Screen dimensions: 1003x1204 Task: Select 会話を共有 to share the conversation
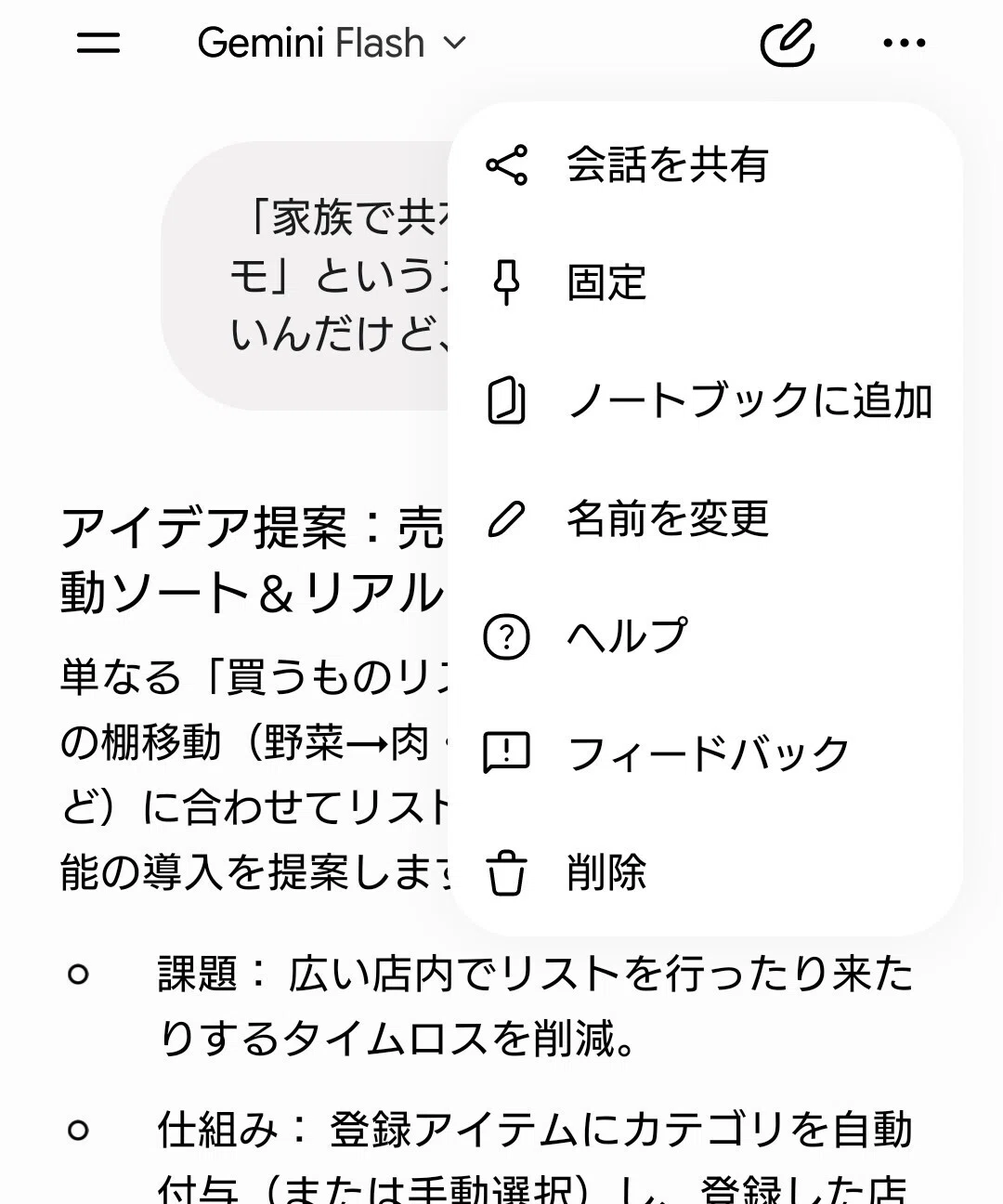[705, 165]
